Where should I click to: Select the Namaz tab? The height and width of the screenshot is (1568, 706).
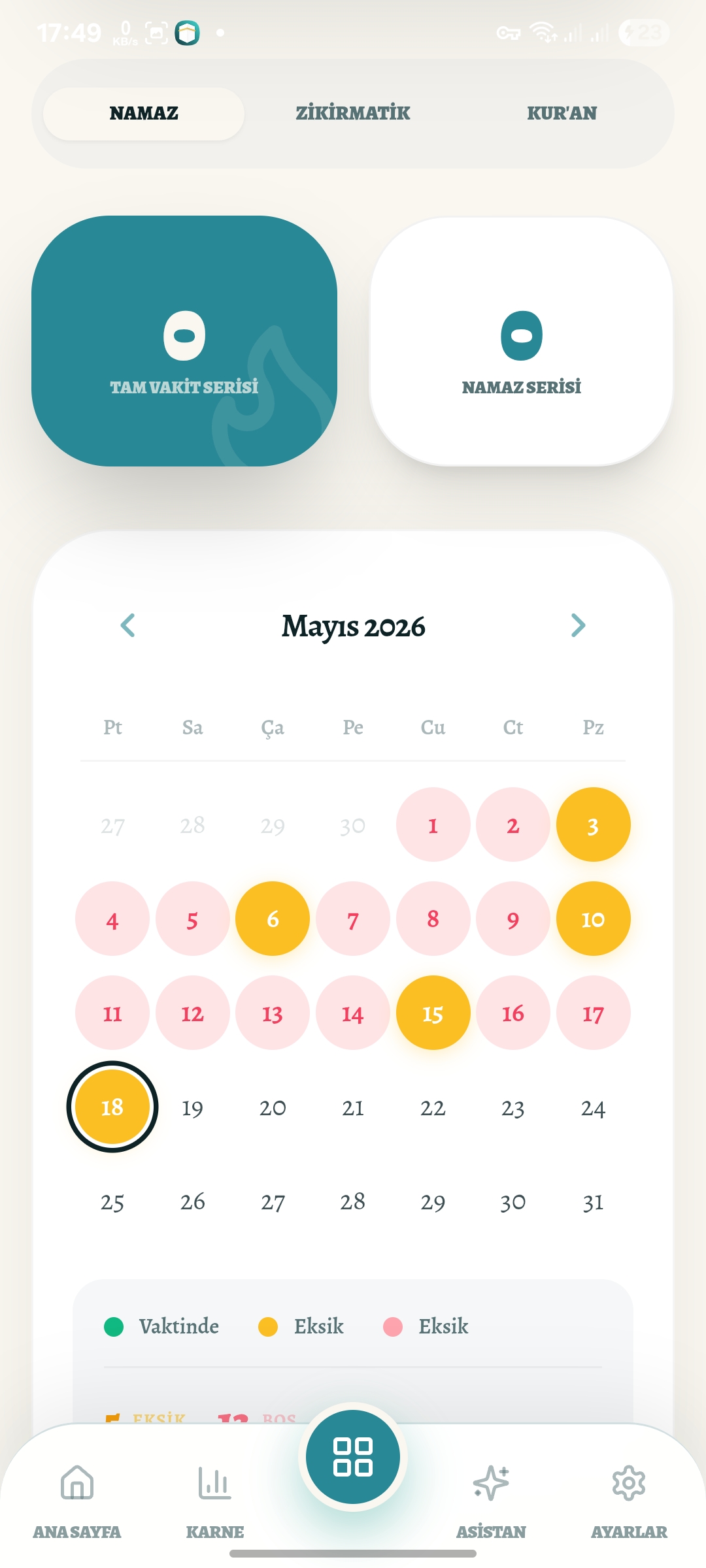pos(144,114)
